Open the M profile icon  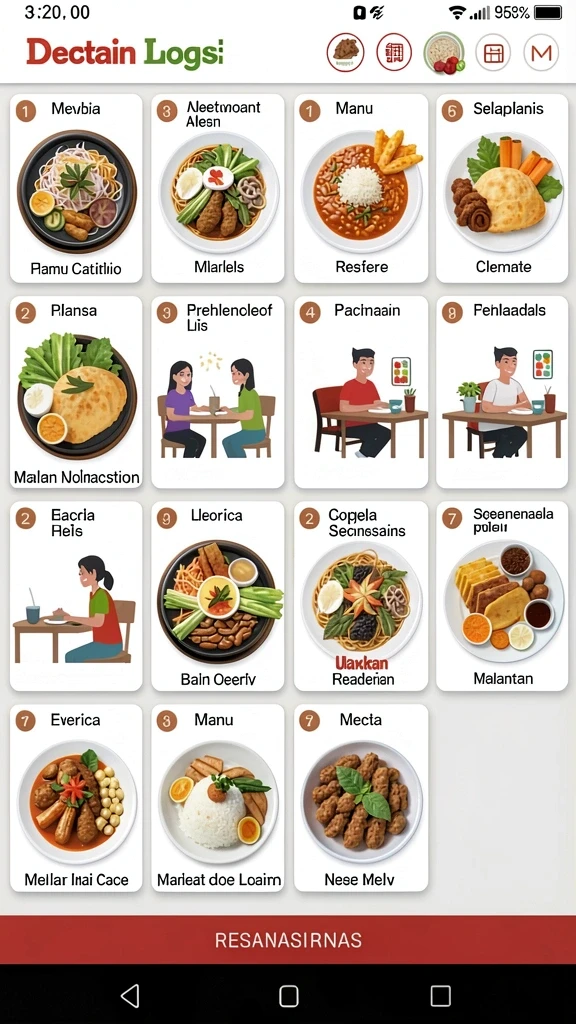click(541, 52)
